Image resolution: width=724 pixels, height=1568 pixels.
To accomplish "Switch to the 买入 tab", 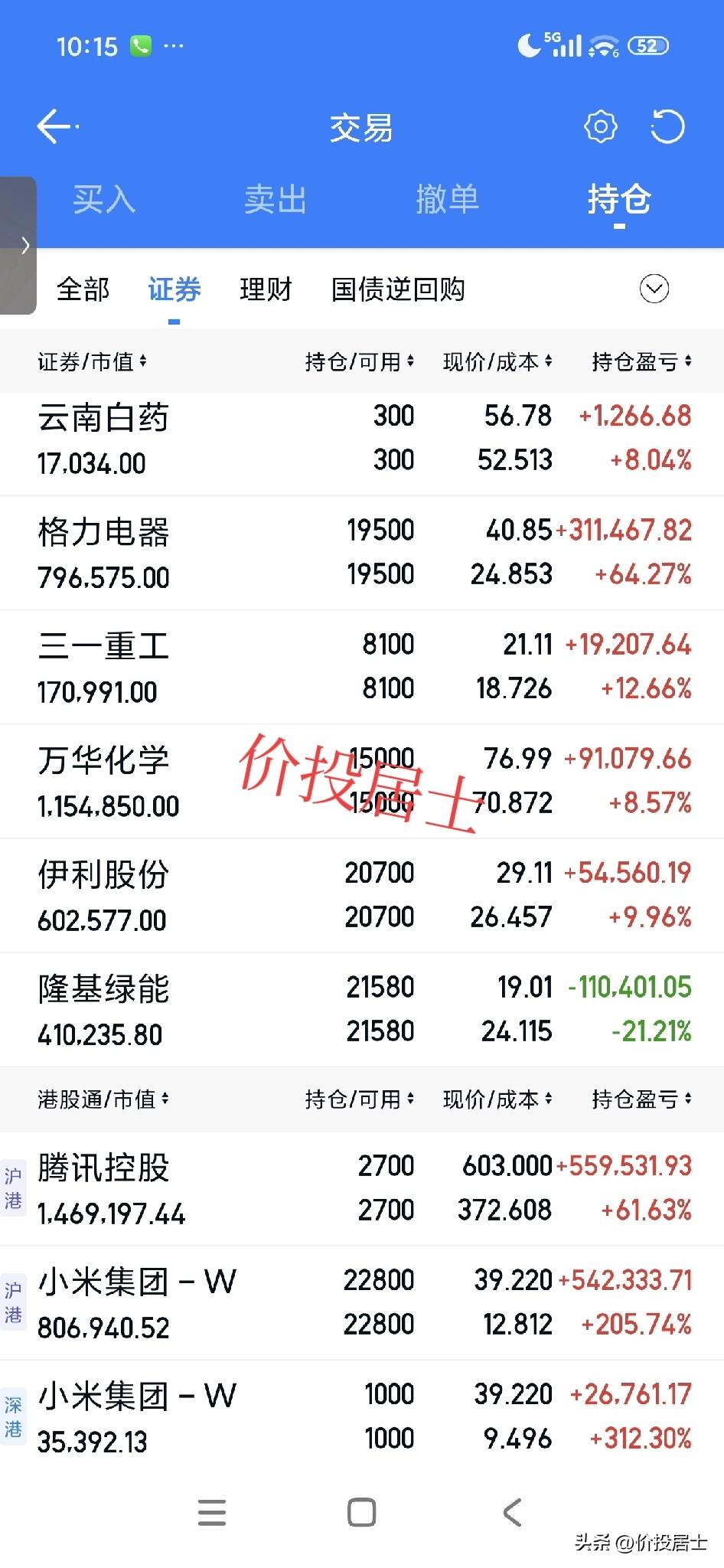I will (104, 200).
